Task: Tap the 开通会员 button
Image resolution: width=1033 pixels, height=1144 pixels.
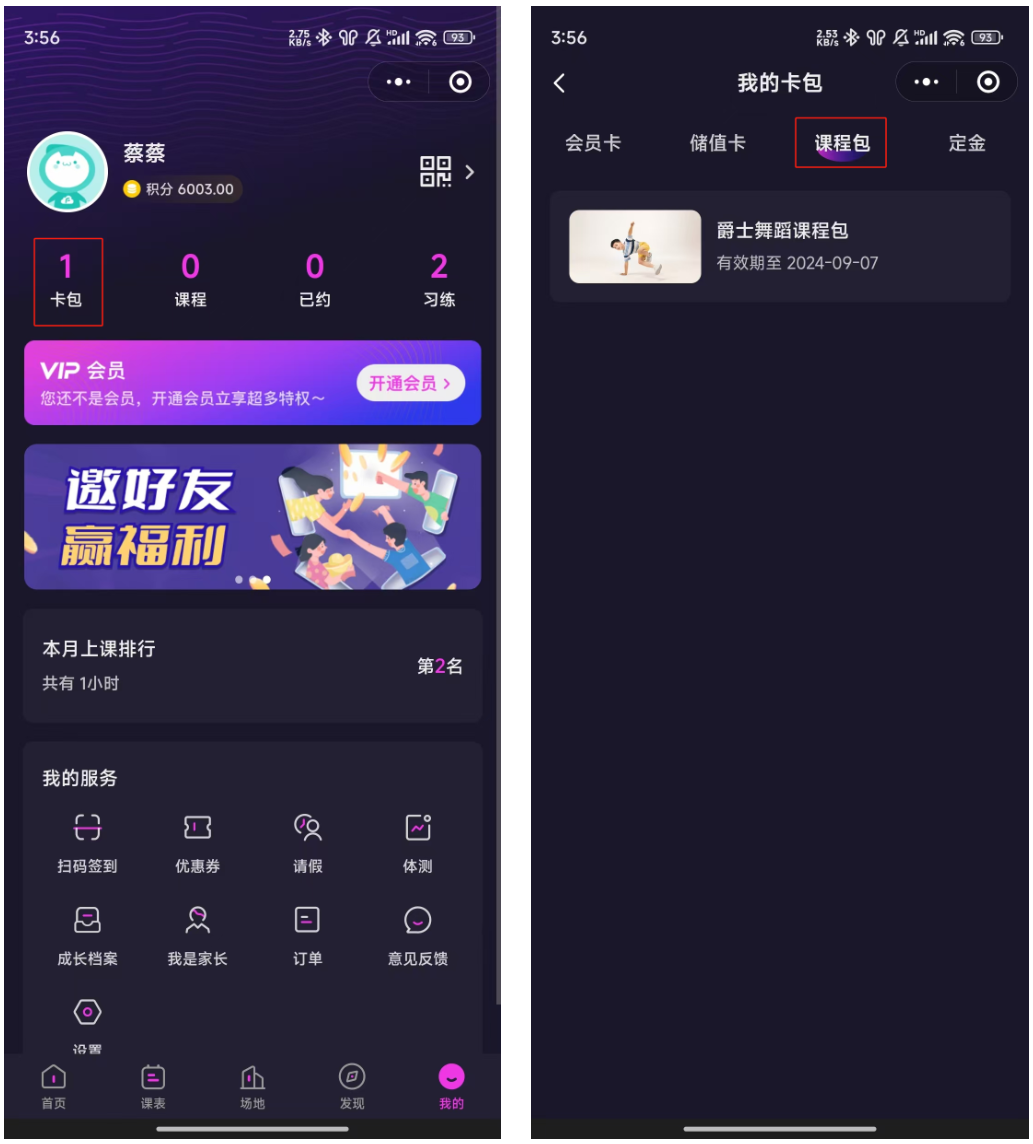Action: 410,383
